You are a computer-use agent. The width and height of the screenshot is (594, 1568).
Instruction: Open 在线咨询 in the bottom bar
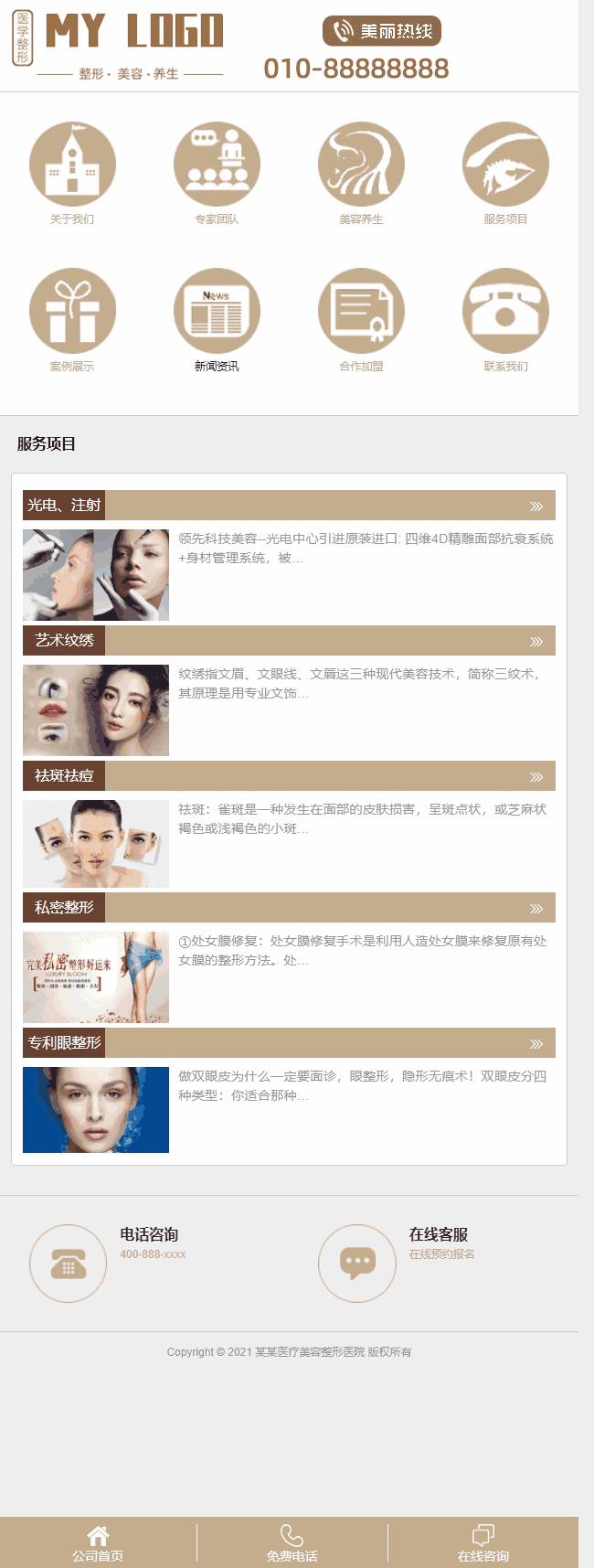point(483,1543)
